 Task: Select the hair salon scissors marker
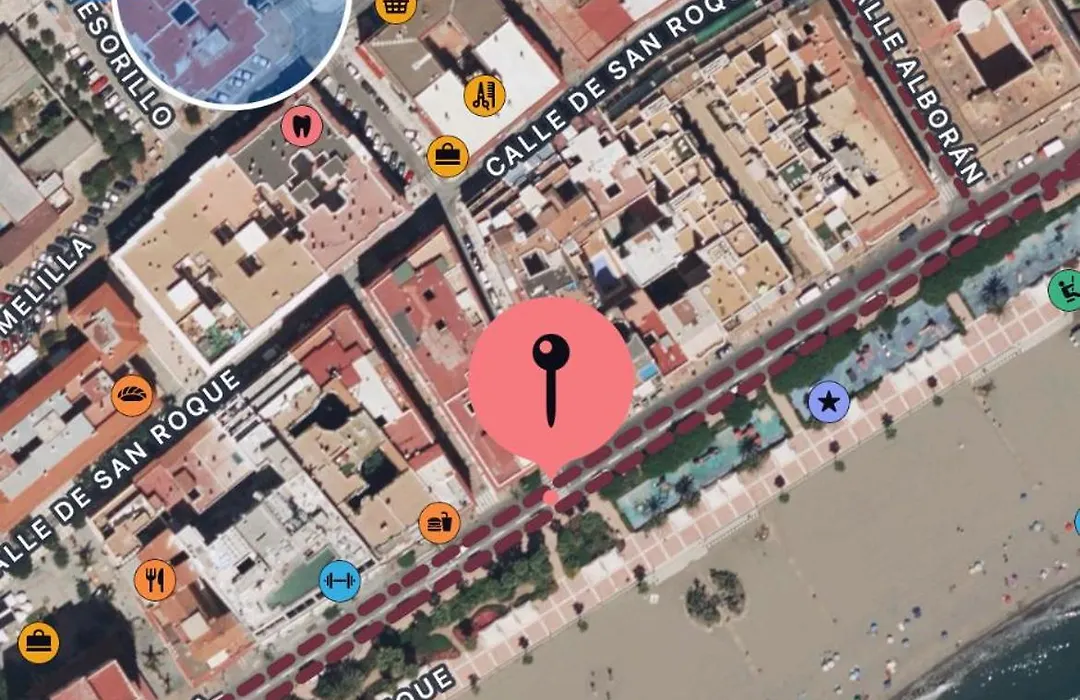(484, 96)
